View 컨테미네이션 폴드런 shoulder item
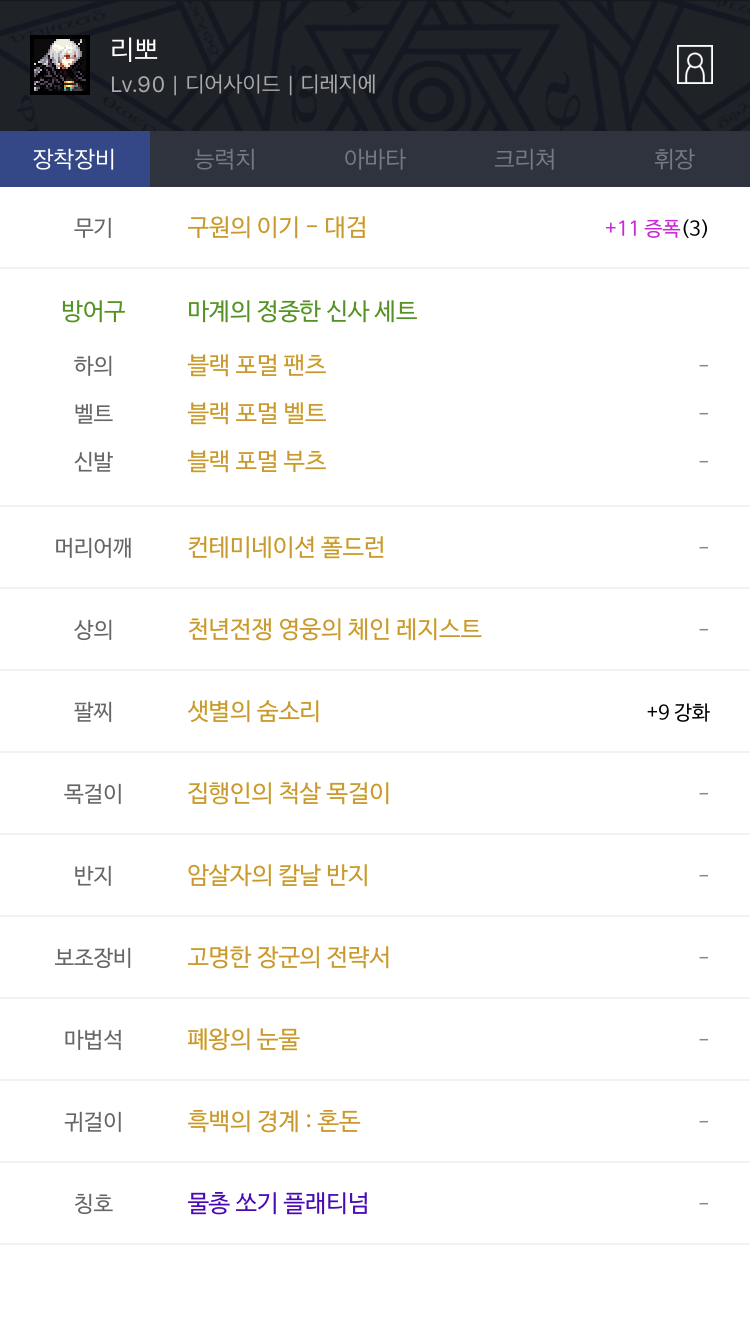The image size is (750, 1334). 286,547
